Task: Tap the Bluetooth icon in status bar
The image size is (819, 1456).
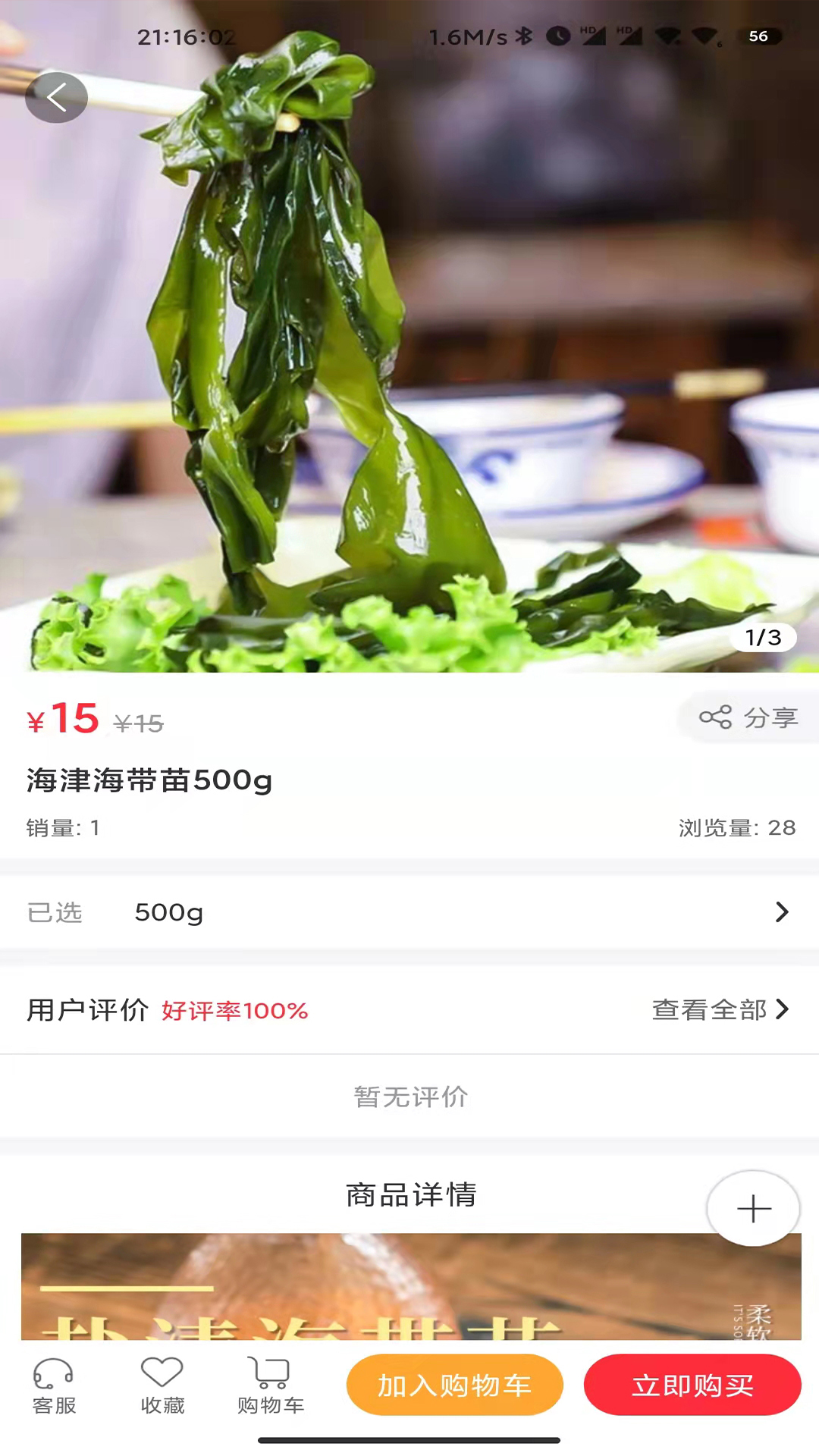Action: [523, 34]
